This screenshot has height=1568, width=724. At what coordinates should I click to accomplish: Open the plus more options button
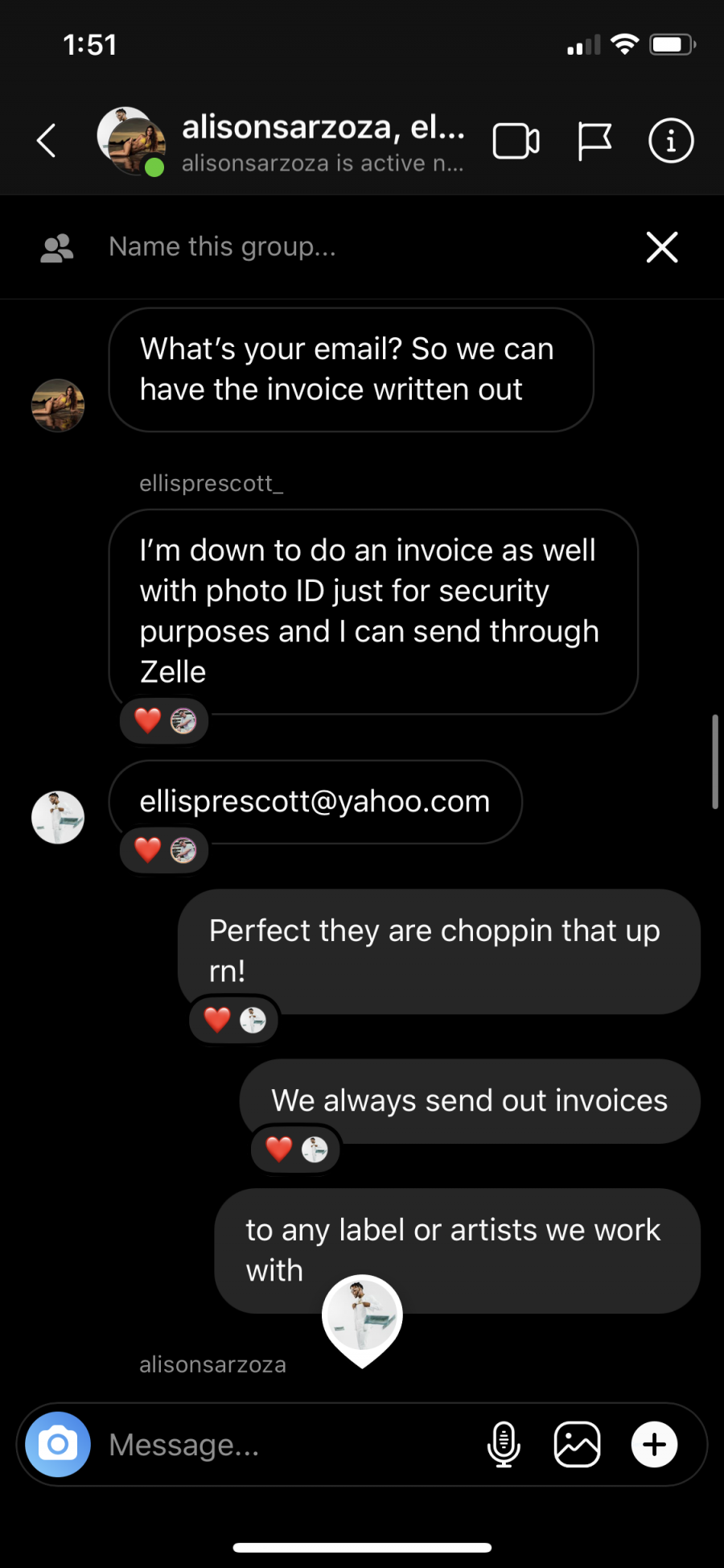[654, 1444]
